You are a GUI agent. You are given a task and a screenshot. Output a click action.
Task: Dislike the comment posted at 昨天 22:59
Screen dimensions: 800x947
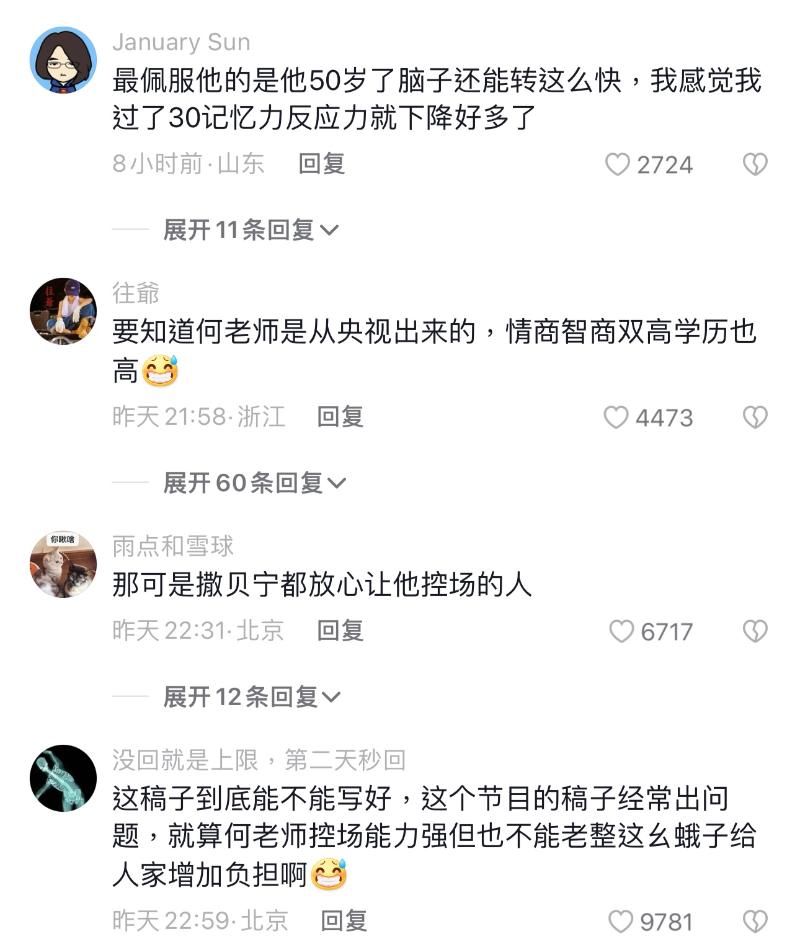pos(755,921)
